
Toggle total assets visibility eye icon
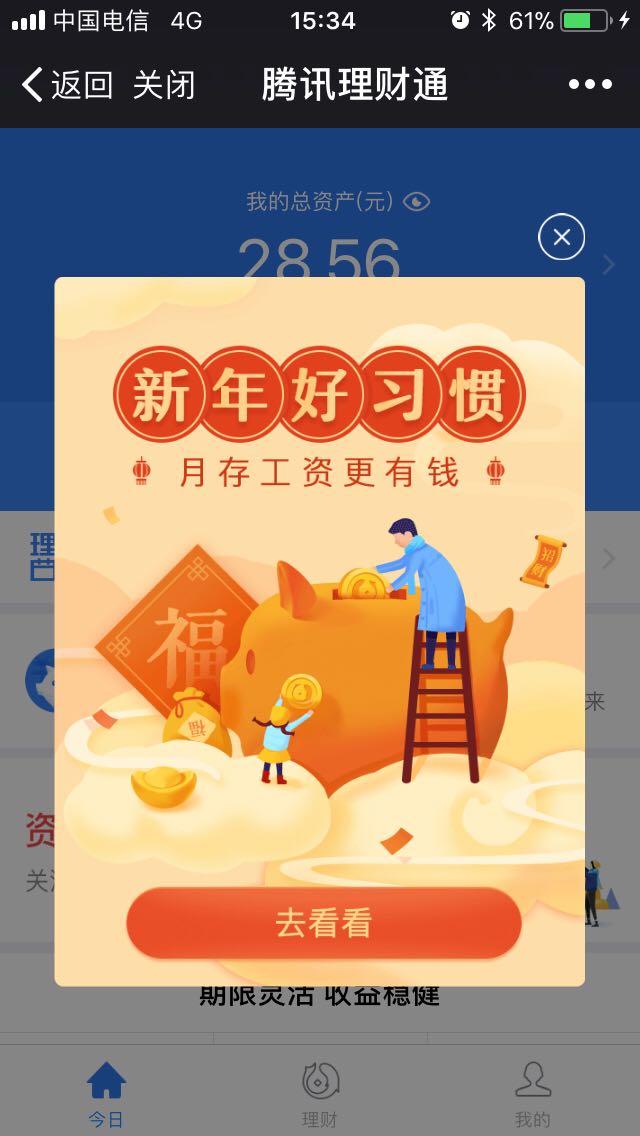[x=416, y=201]
